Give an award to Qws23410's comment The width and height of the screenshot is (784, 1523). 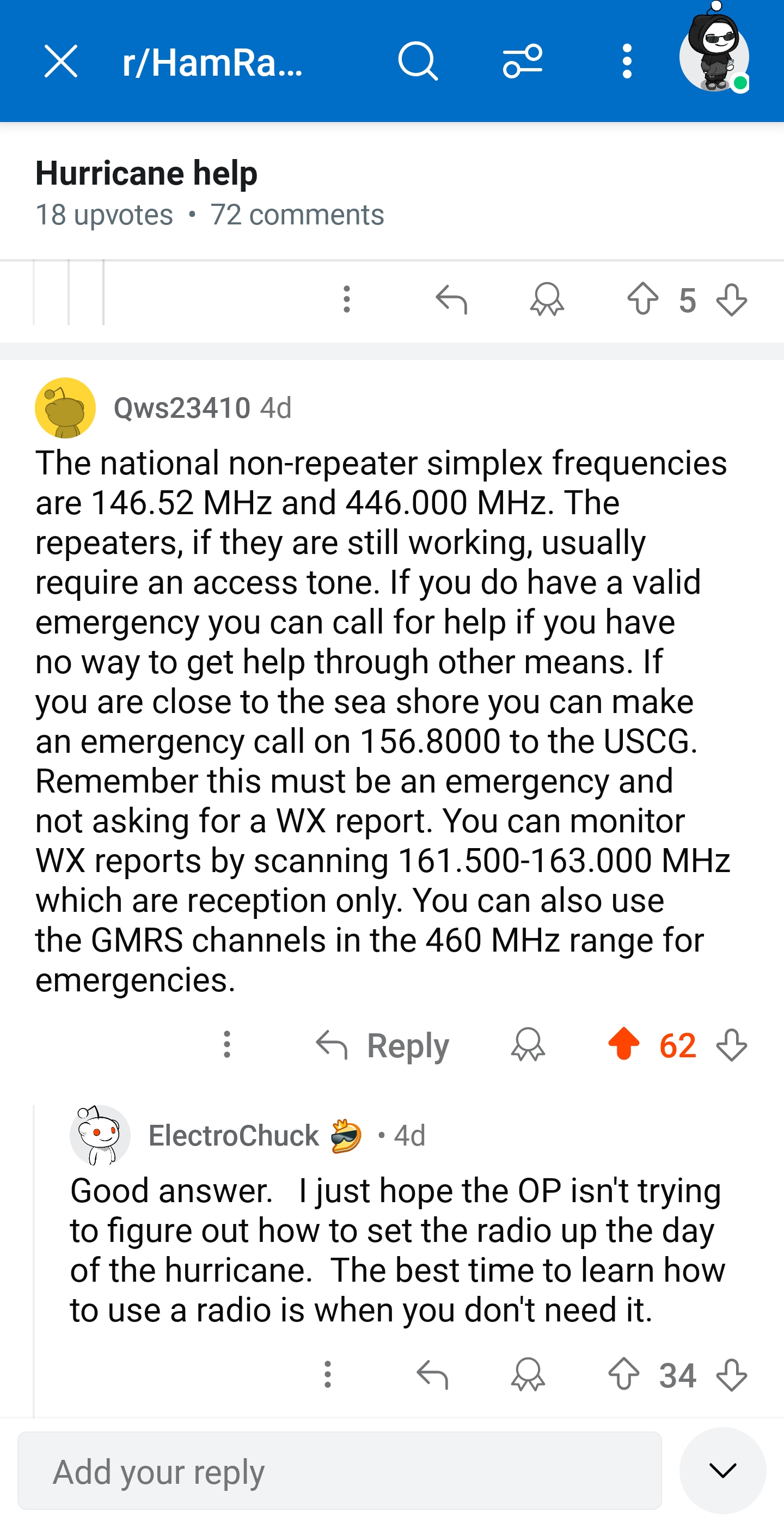point(528,1045)
